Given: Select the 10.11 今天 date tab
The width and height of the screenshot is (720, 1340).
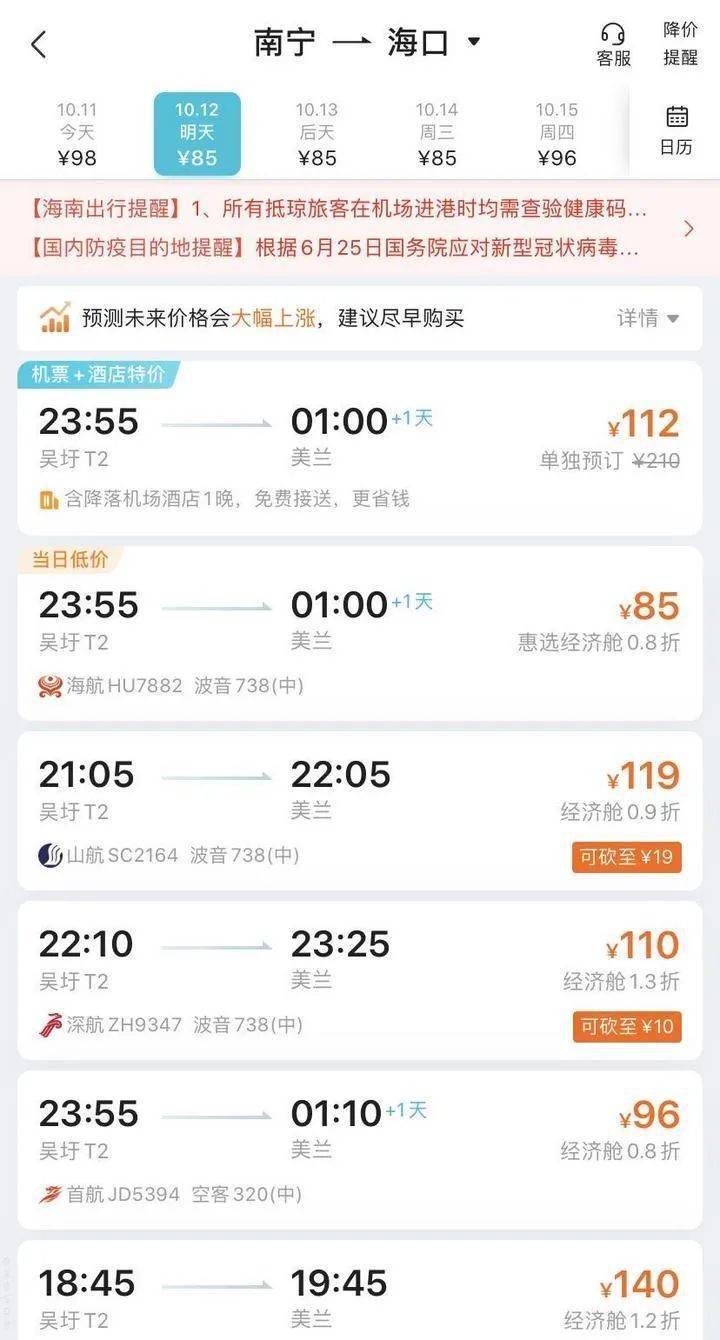Looking at the screenshot, I should (x=77, y=133).
